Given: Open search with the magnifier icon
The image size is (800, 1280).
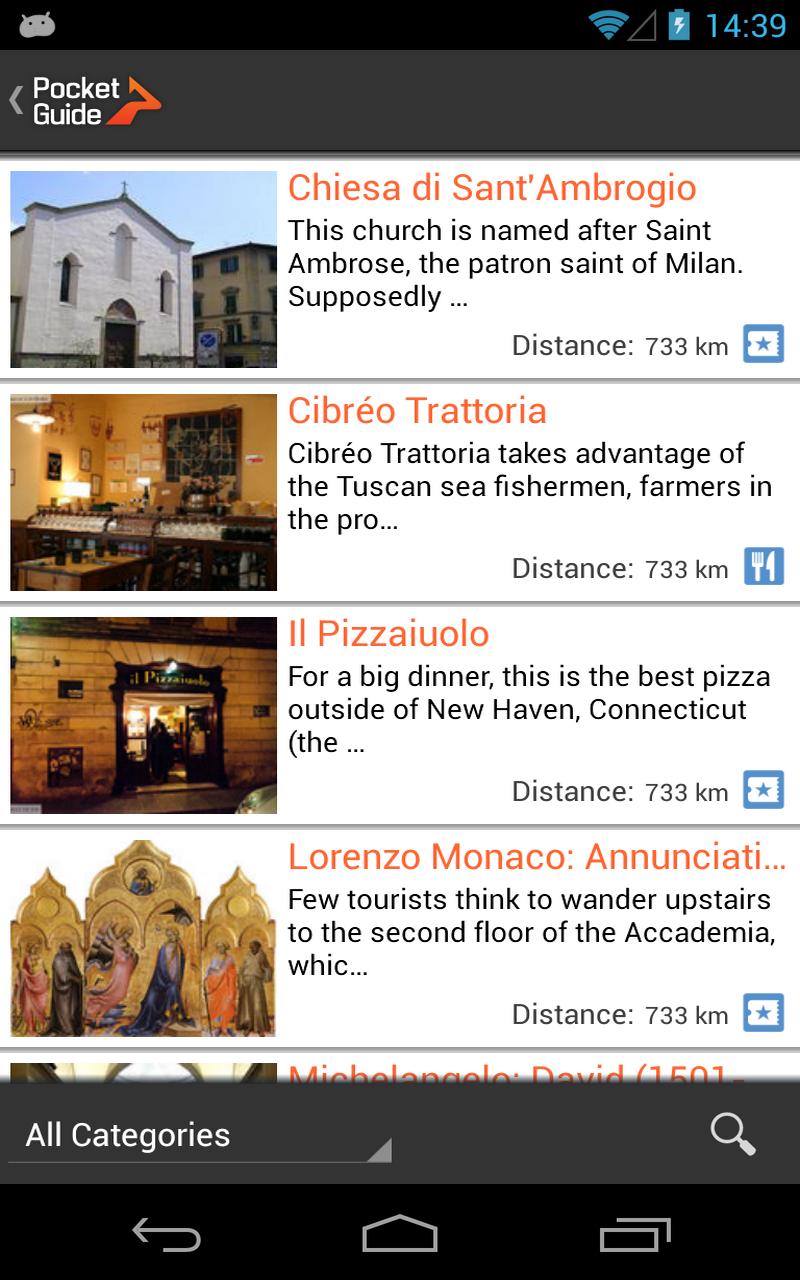Looking at the screenshot, I should [x=733, y=1134].
